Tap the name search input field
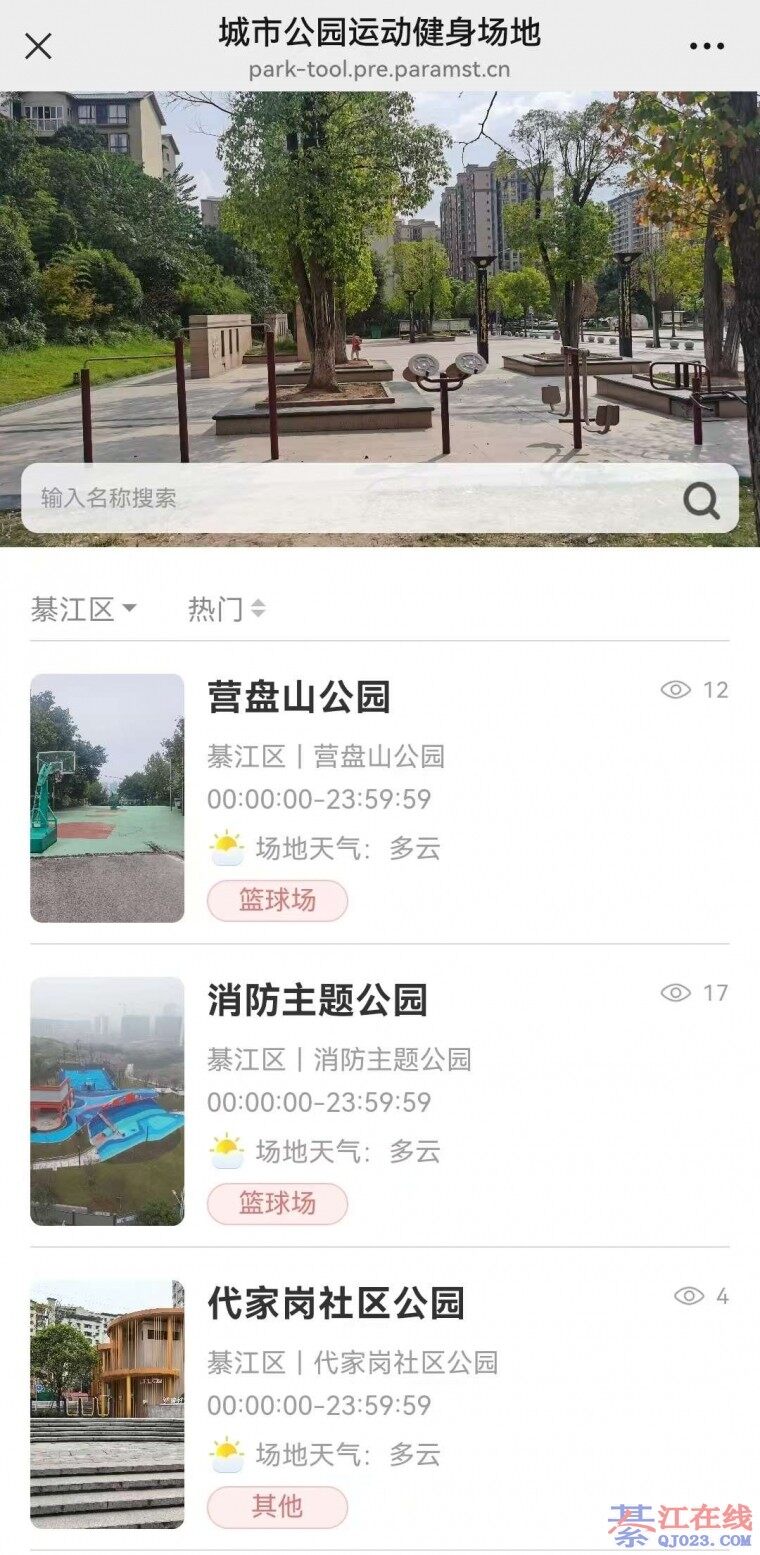 [x=350, y=498]
